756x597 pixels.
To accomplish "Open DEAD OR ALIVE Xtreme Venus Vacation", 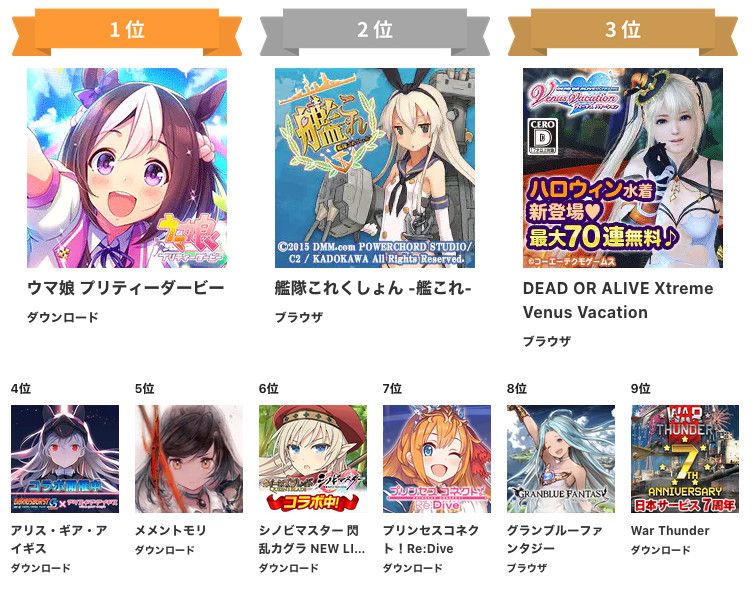I will [x=622, y=168].
